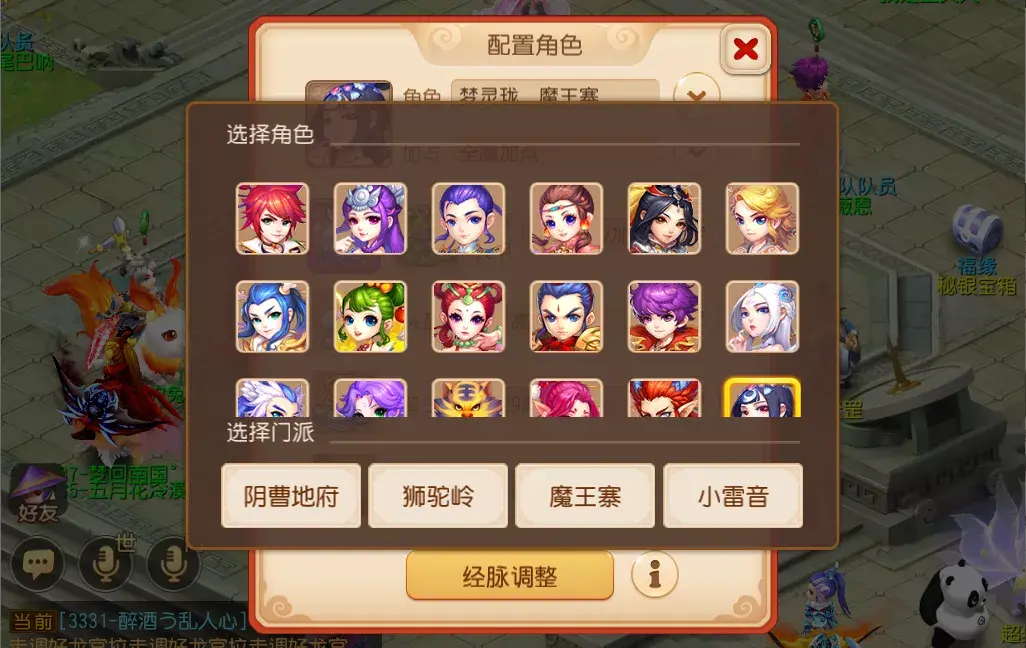Choose the green-haired girl character avatar
This screenshot has width=1026, height=648.
click(x=370, y=316)
